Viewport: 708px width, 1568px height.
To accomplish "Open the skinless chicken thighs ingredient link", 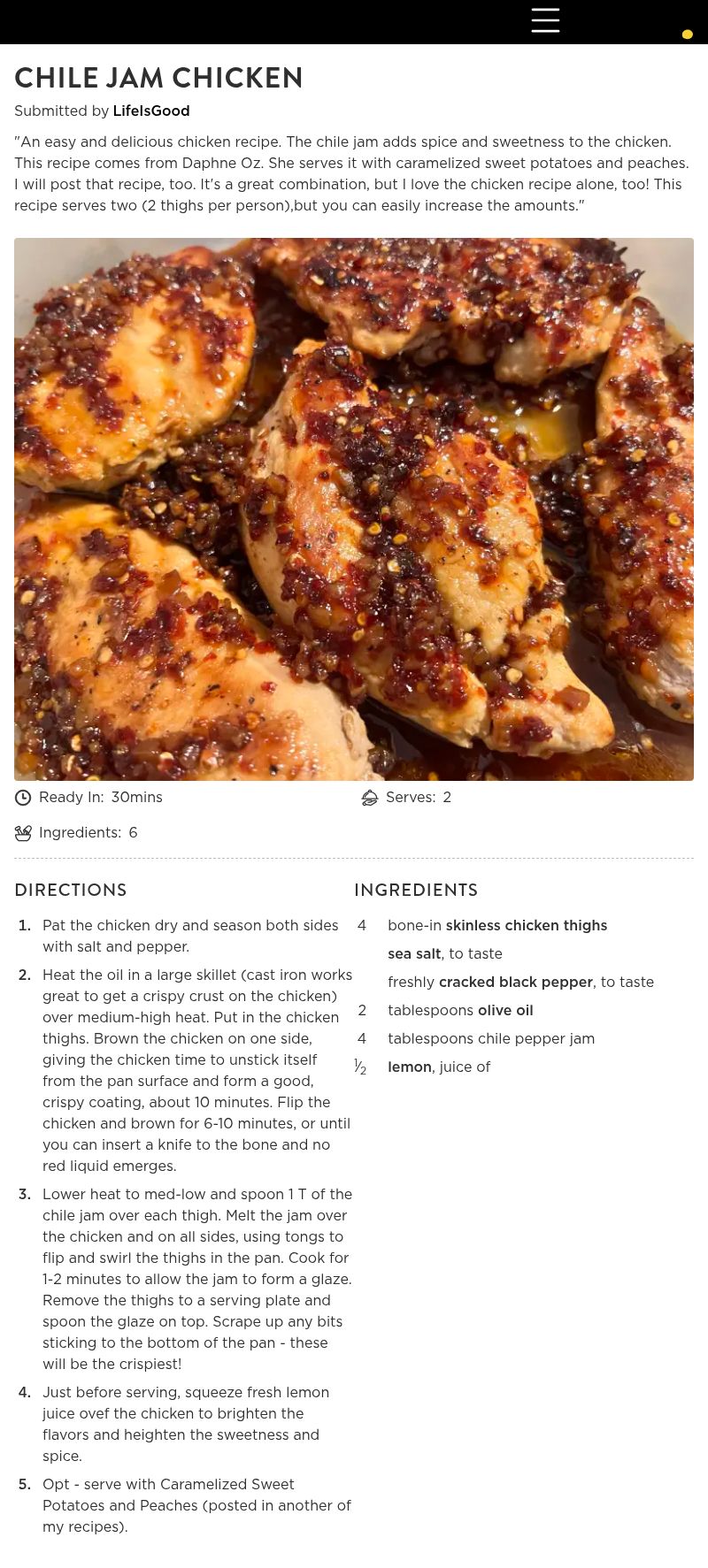I will tap(526, 925).
